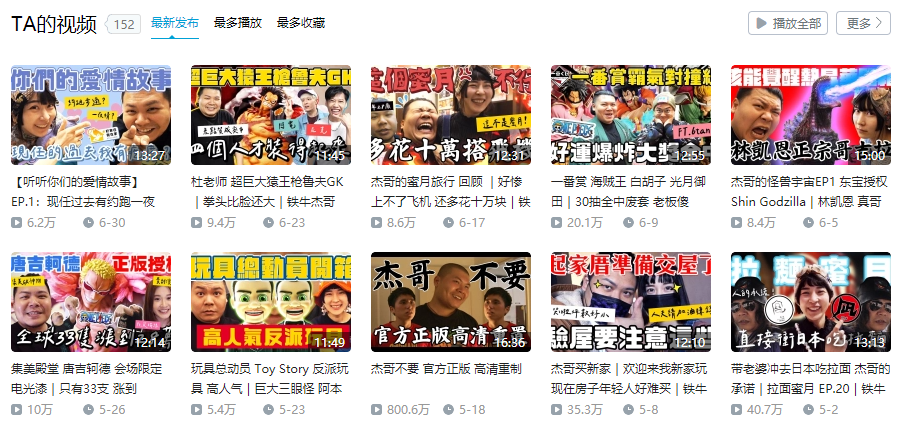Tap the 播放全部 button

pos(788,23)
